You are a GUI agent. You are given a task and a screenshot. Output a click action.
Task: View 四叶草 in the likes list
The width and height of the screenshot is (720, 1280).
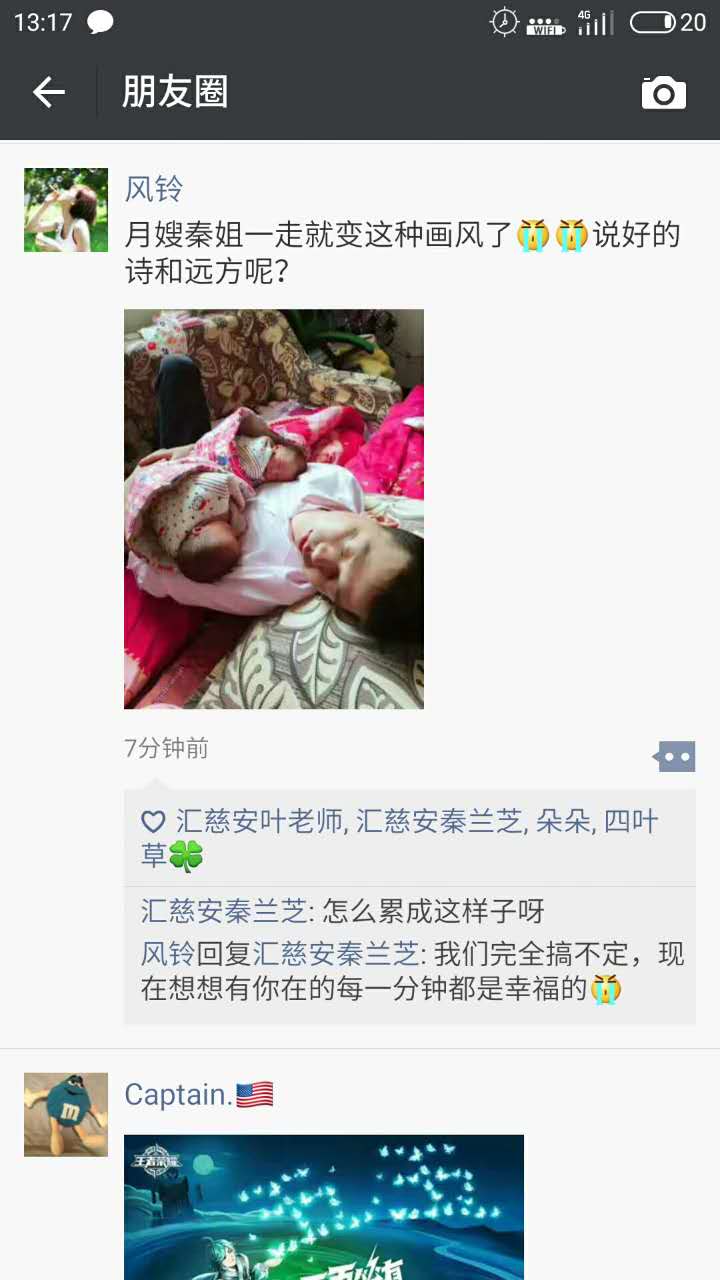pos(630,822)
